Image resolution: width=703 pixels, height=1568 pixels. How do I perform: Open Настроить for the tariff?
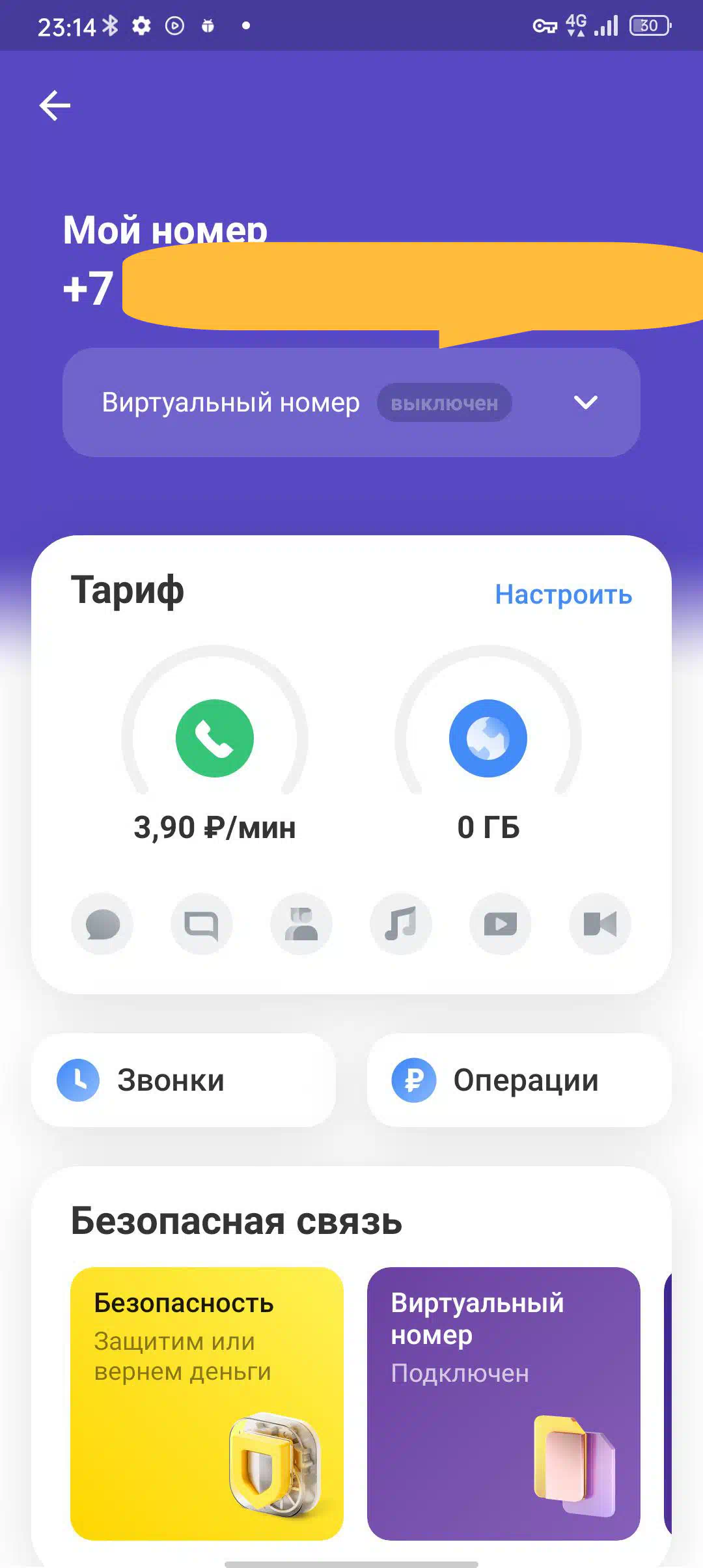click(x=563, y=595)
